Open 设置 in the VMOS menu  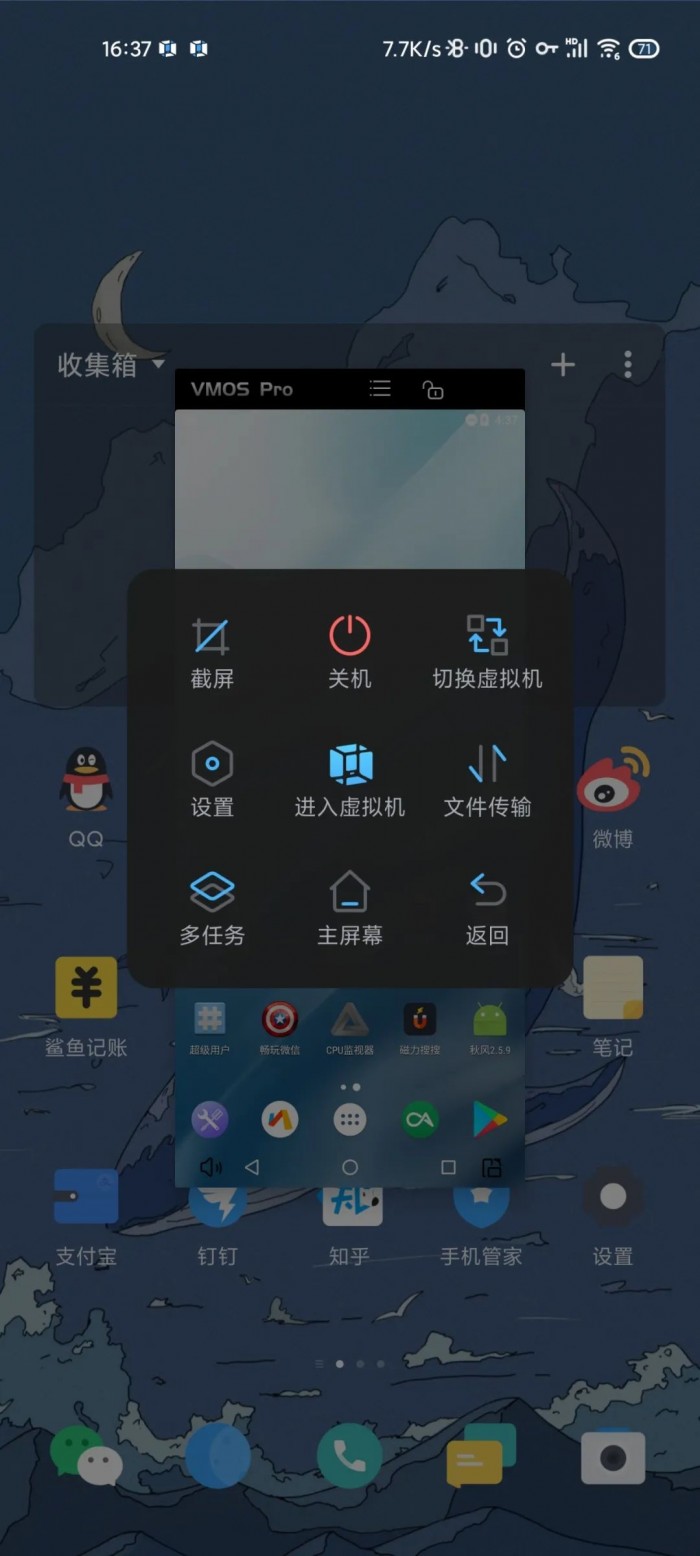tap(212, 780)
